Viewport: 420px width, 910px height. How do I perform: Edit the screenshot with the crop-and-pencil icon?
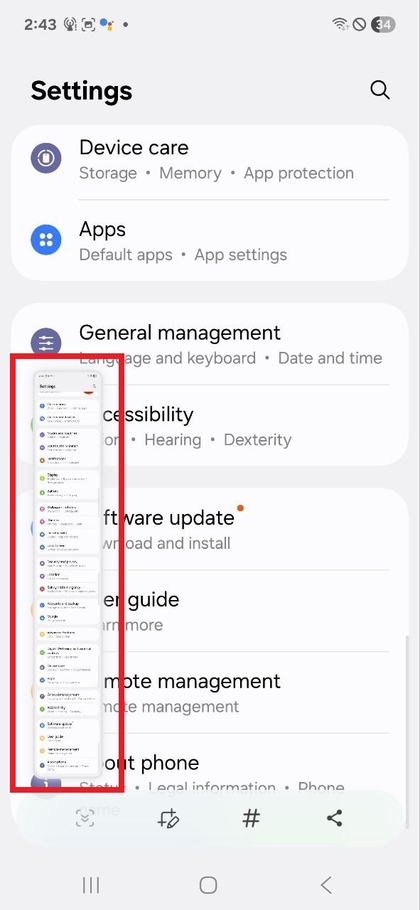tap(168, 818)
